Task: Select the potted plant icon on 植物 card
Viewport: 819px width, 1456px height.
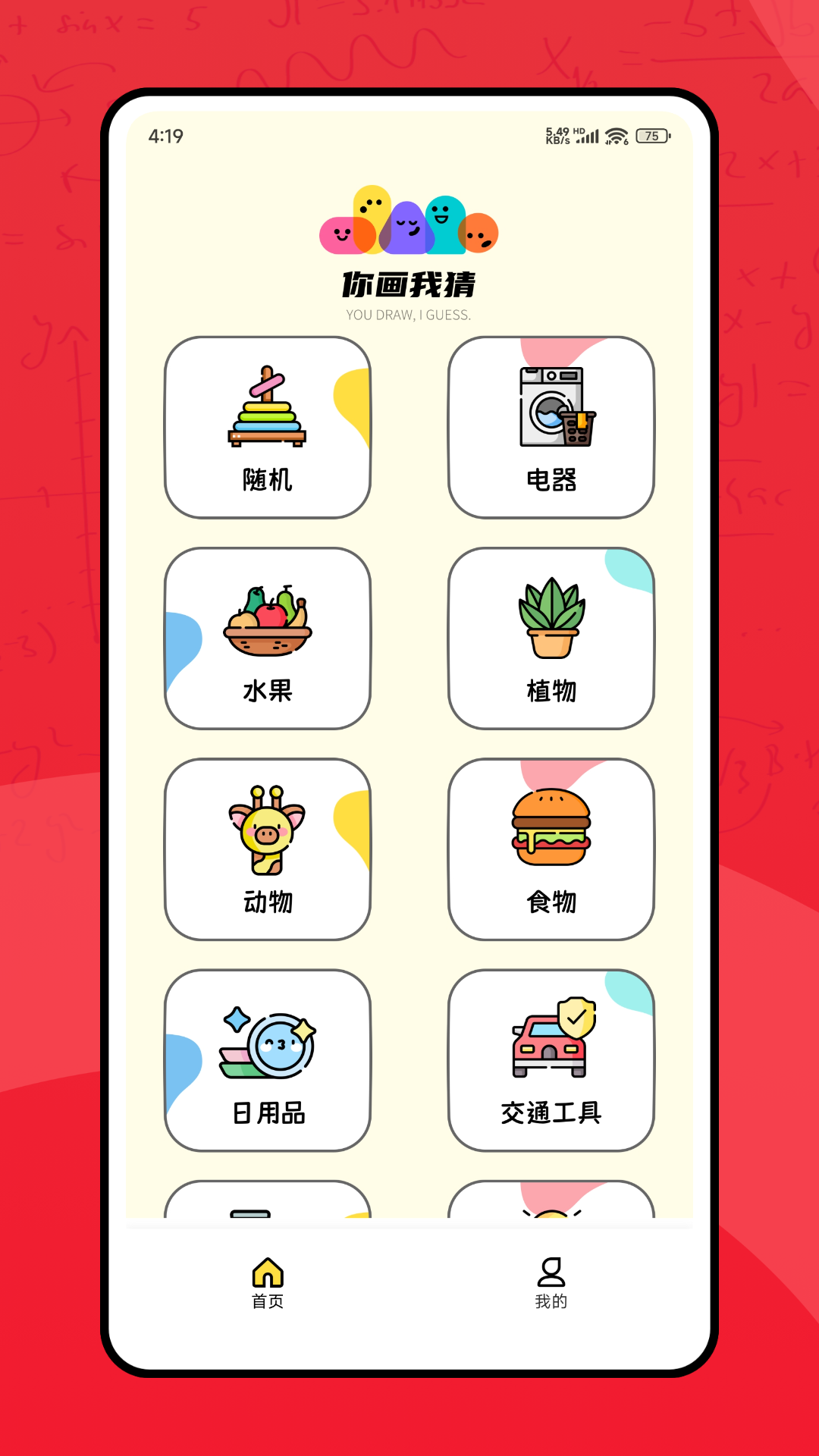Action: point(552,618)
